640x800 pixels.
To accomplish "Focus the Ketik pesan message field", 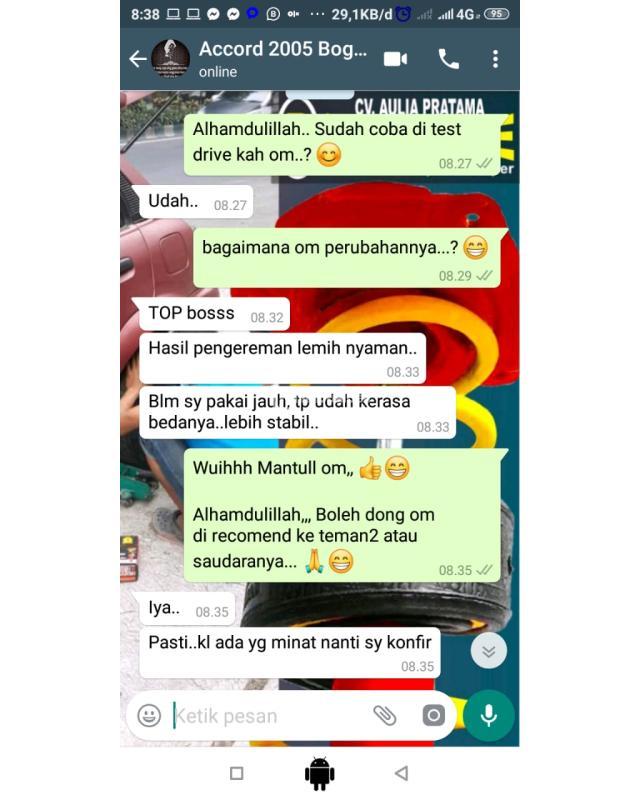I will 265,715.
